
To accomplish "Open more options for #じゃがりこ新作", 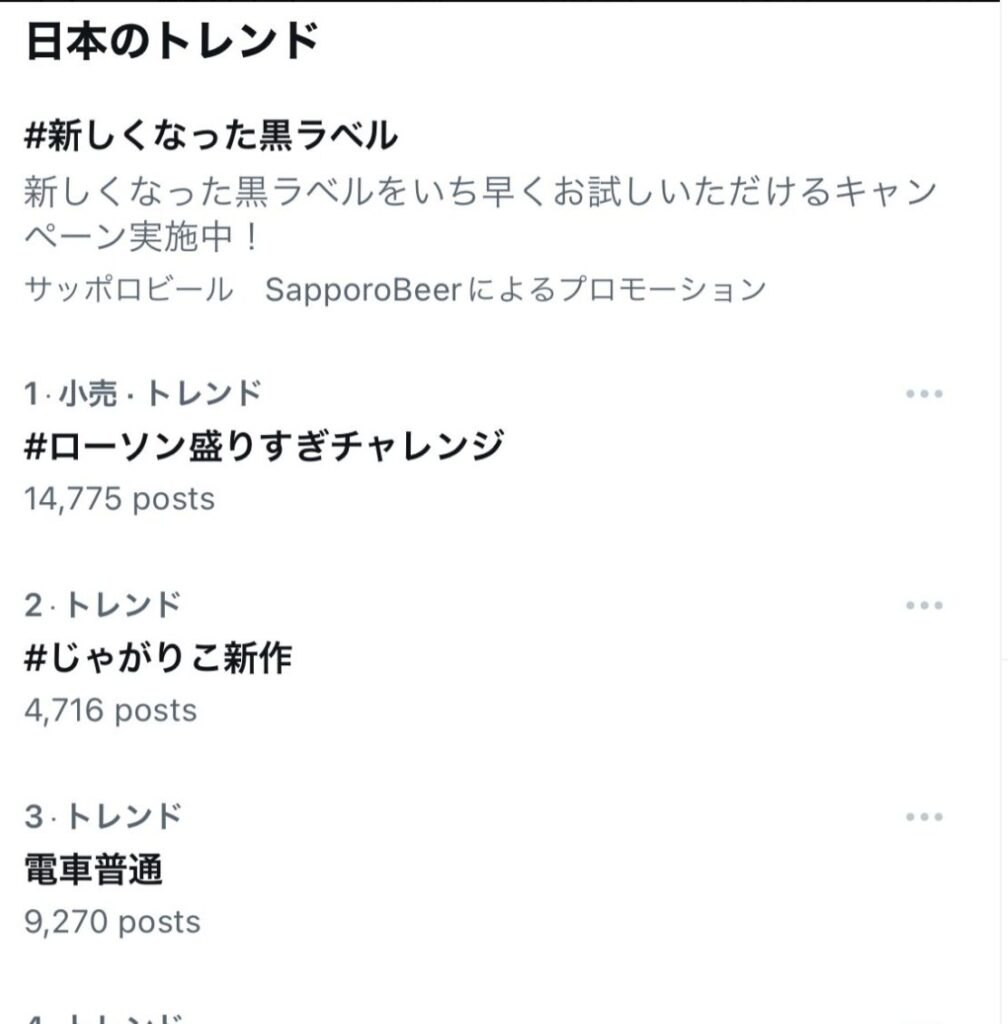I will [923, 606].
